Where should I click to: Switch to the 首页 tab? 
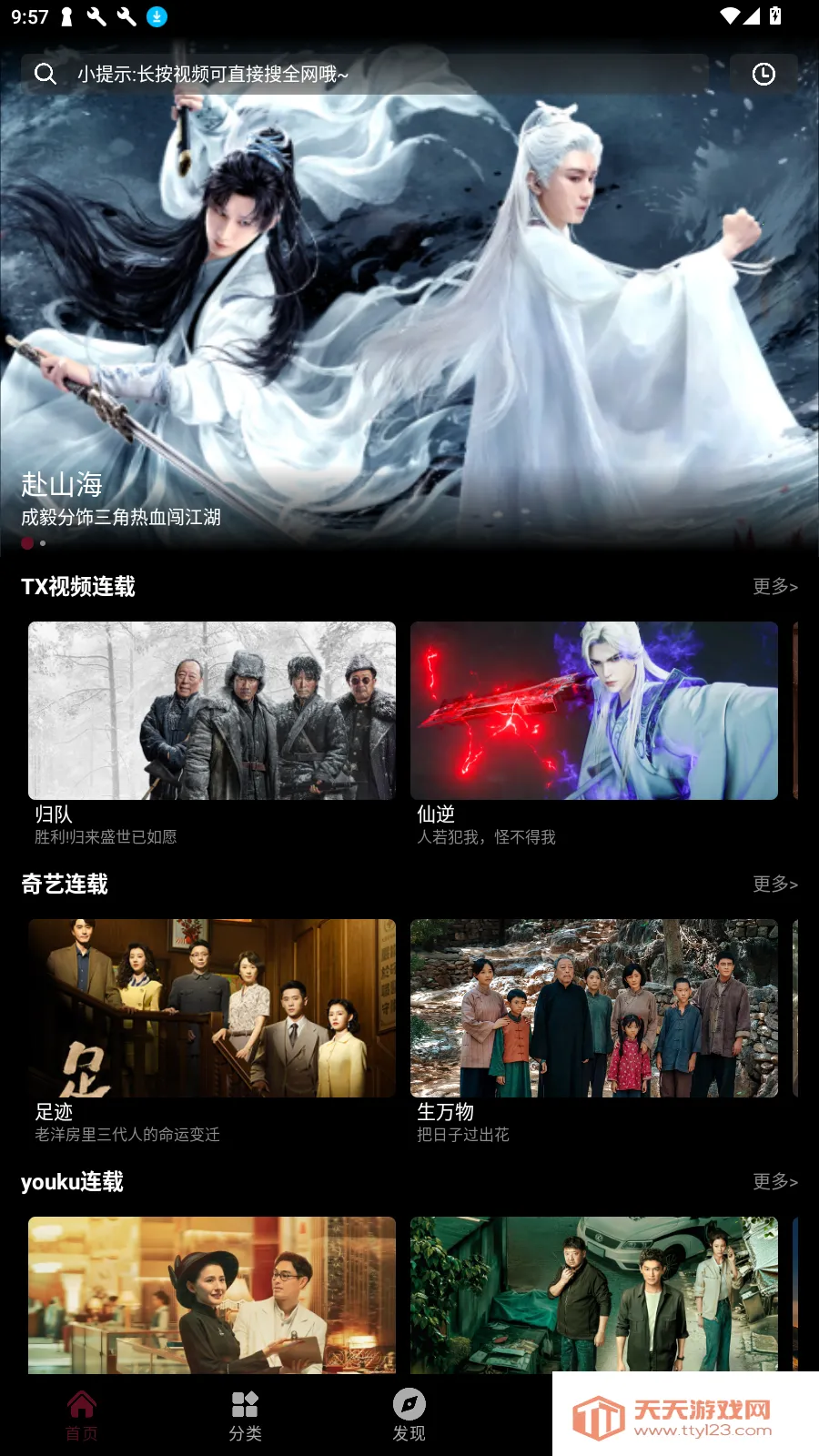(81, 1415)
